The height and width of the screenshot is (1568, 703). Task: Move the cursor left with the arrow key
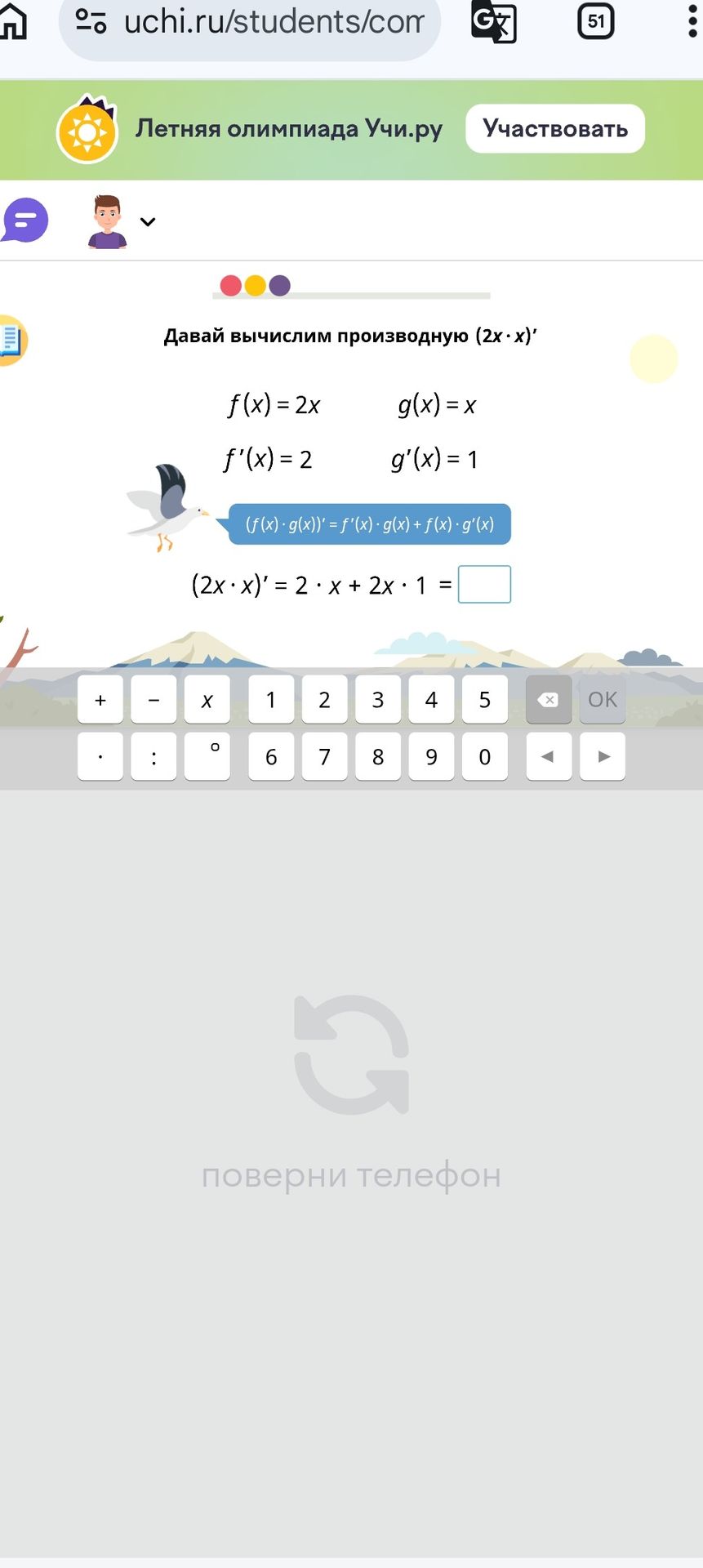tap(549, 757)
